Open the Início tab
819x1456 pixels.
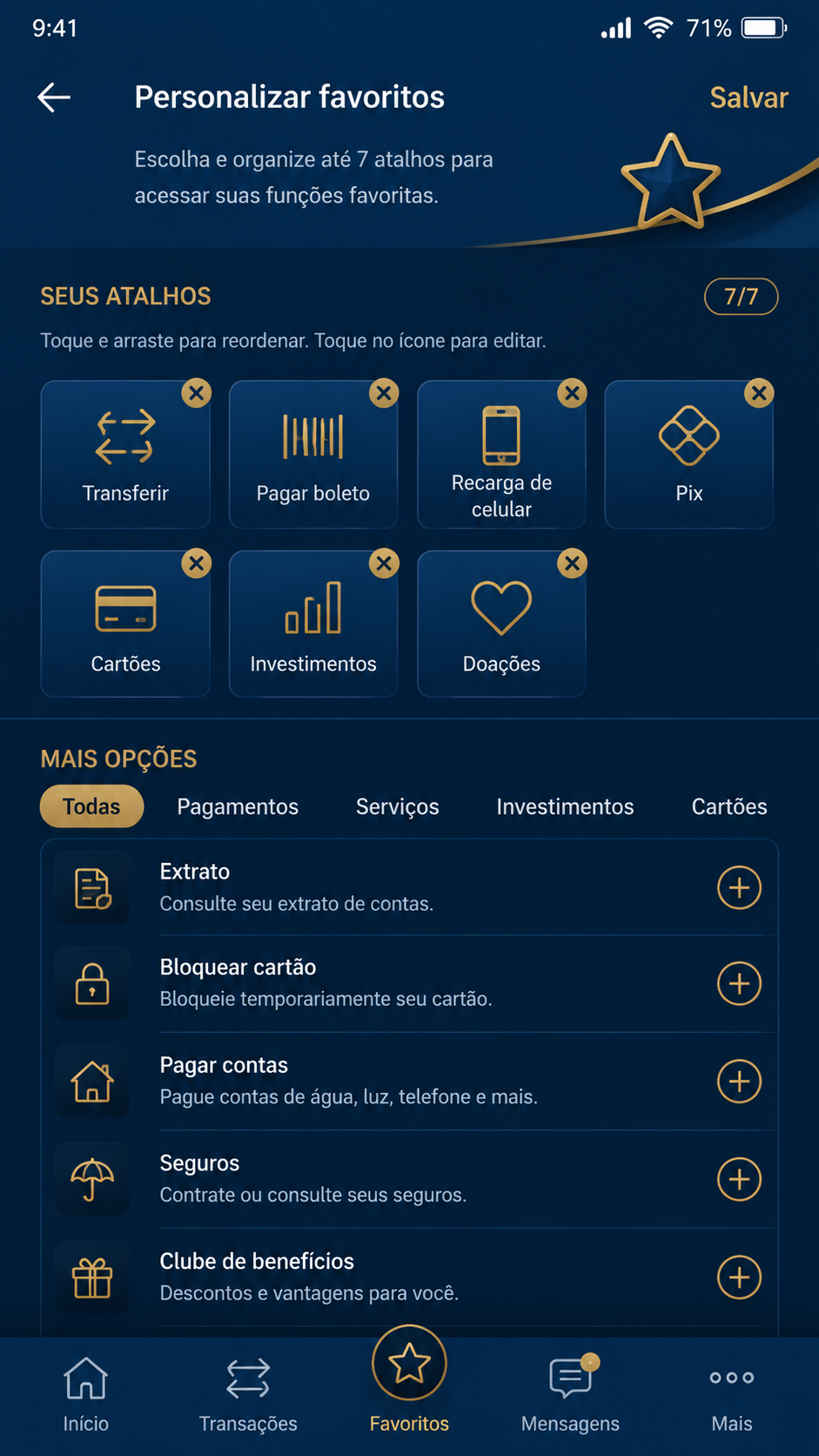point(85,1395)
